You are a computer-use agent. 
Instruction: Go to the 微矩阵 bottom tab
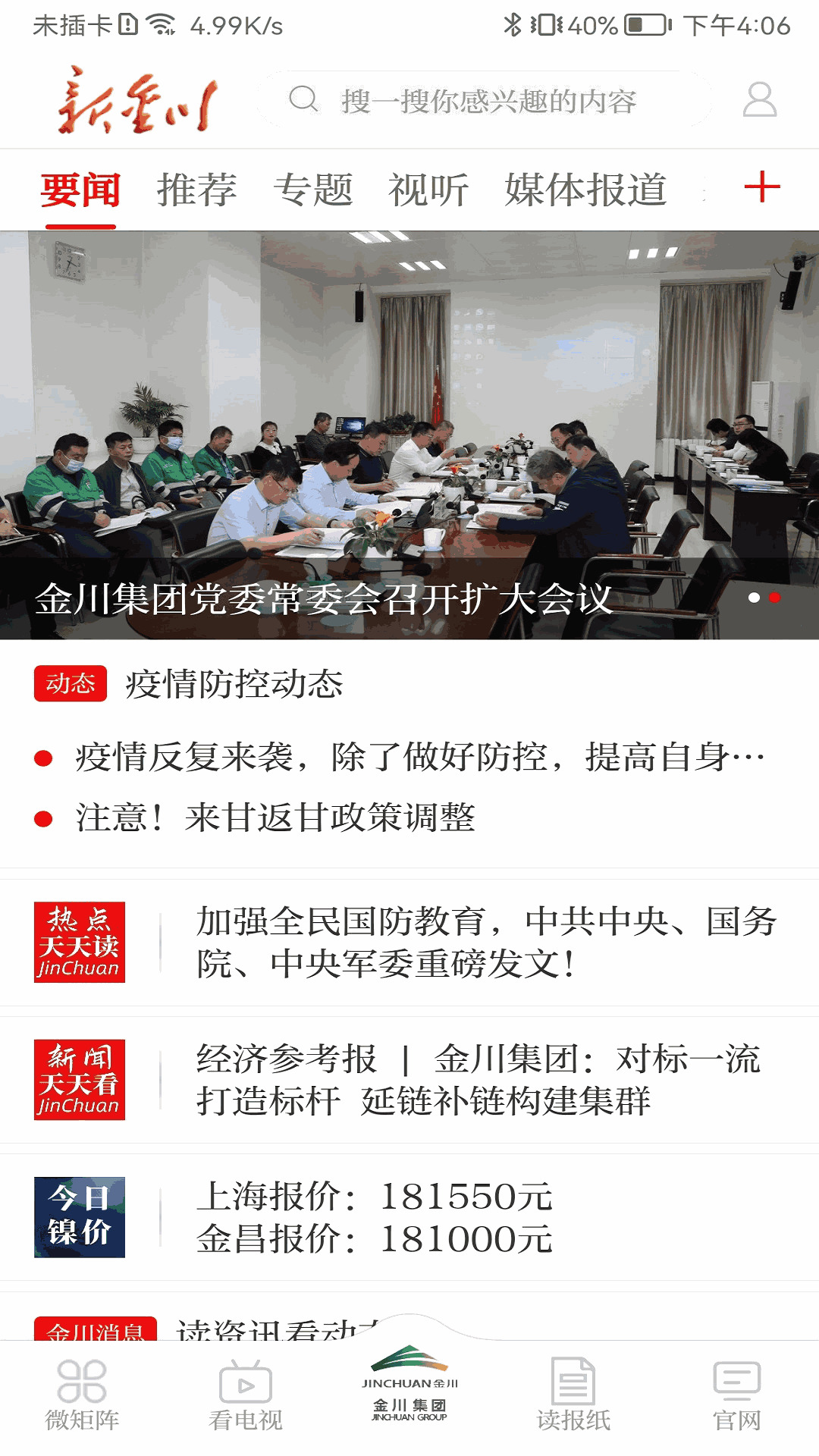[82, 1396]
